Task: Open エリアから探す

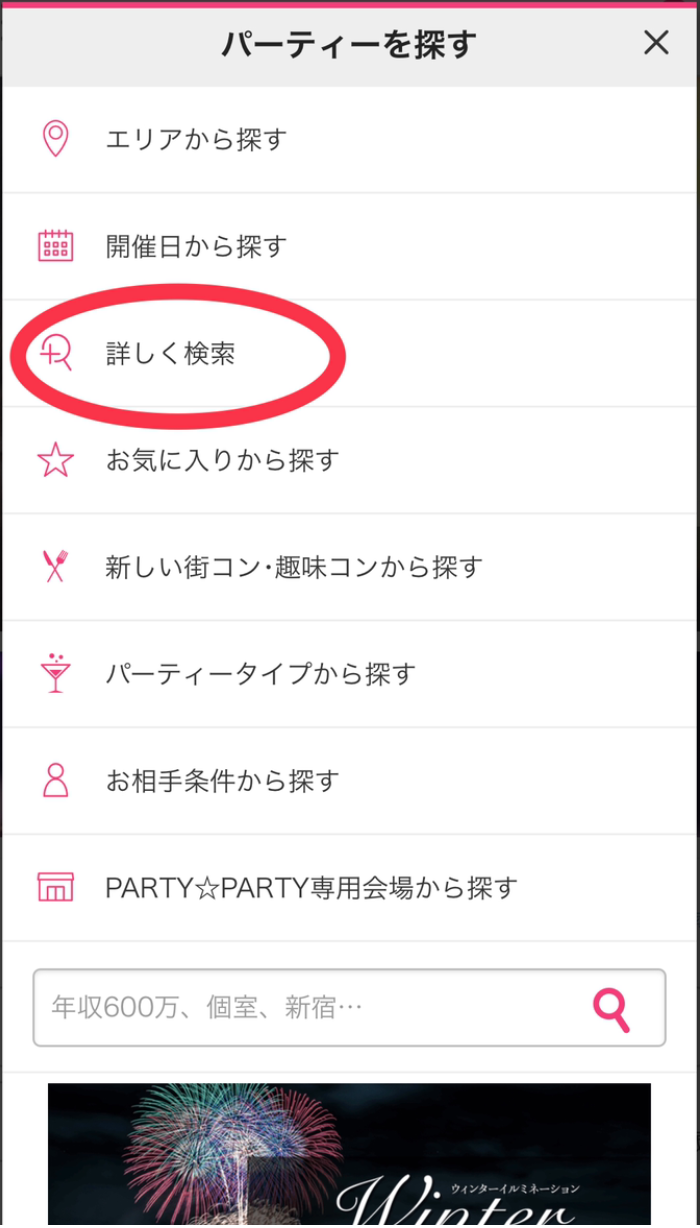Action: [349, 139]
